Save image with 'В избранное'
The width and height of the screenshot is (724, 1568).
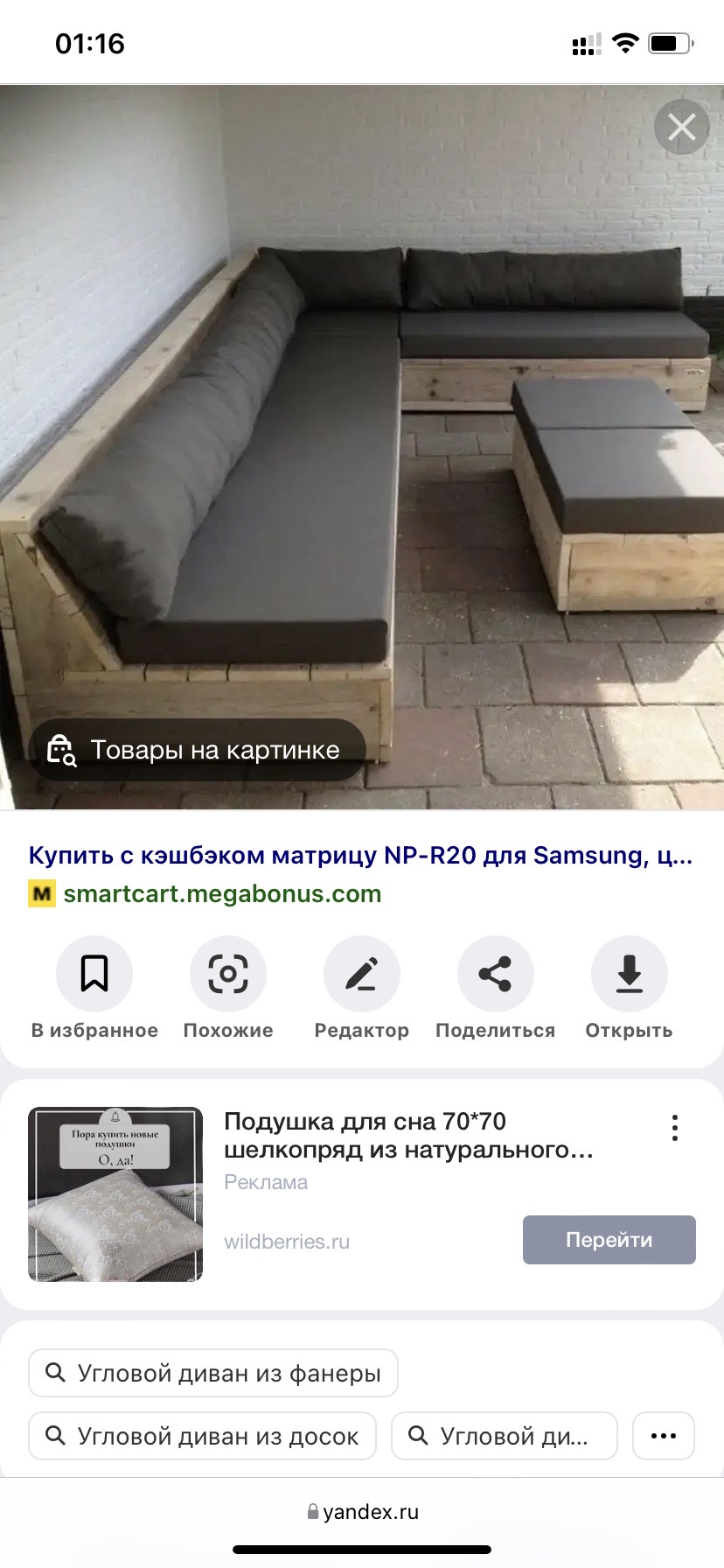click(x=94, y=974)
